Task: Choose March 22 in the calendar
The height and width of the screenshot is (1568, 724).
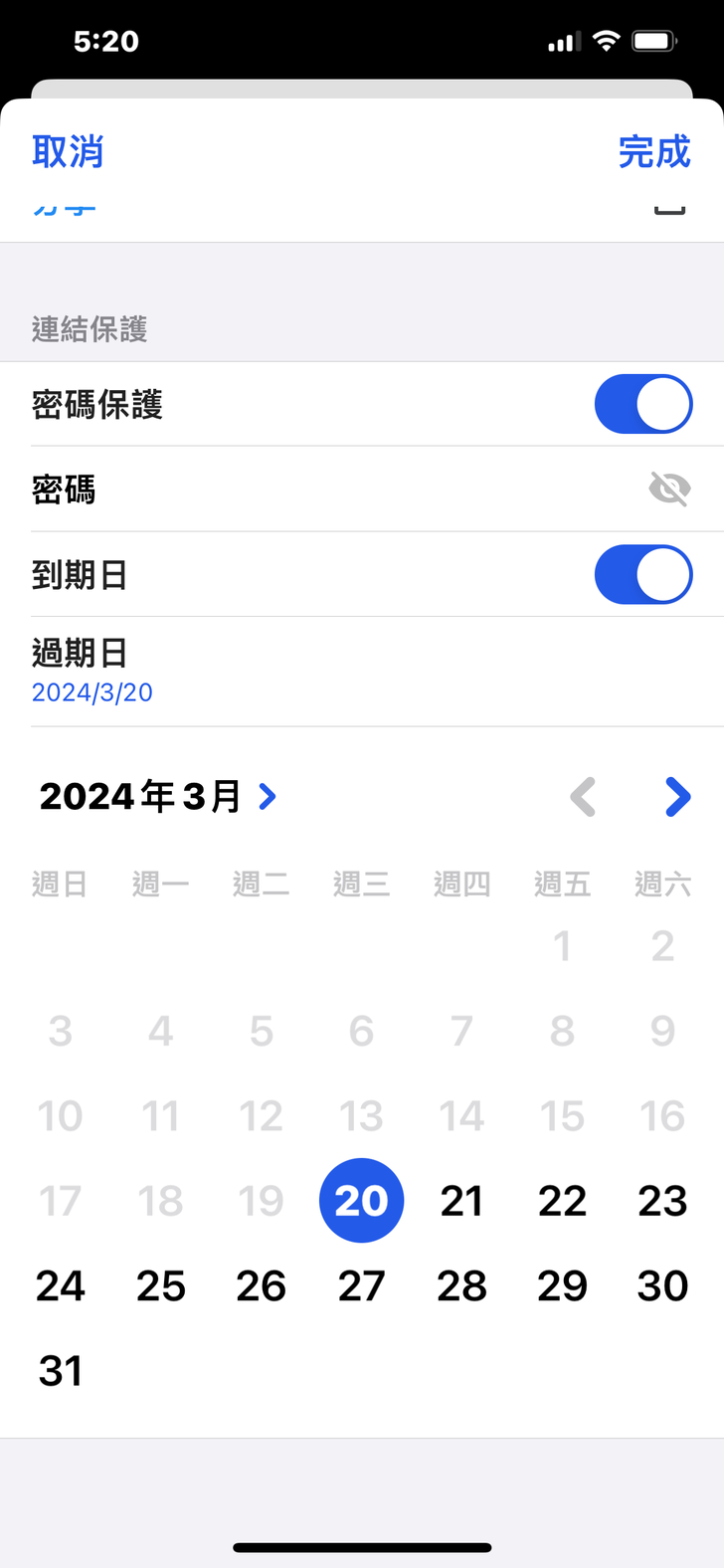Action: 562,1201
